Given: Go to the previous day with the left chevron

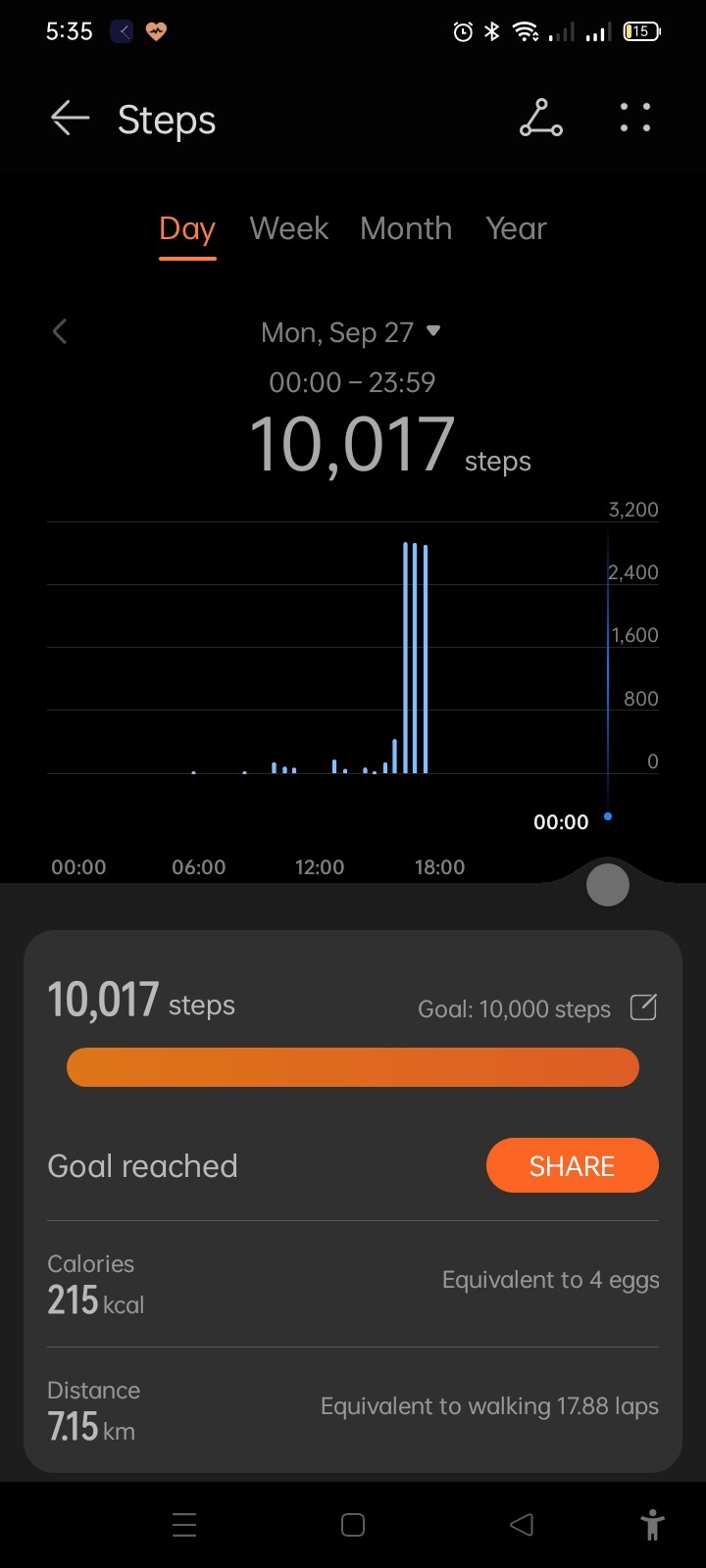Looking at the screenshot, I should click(60, 331).
